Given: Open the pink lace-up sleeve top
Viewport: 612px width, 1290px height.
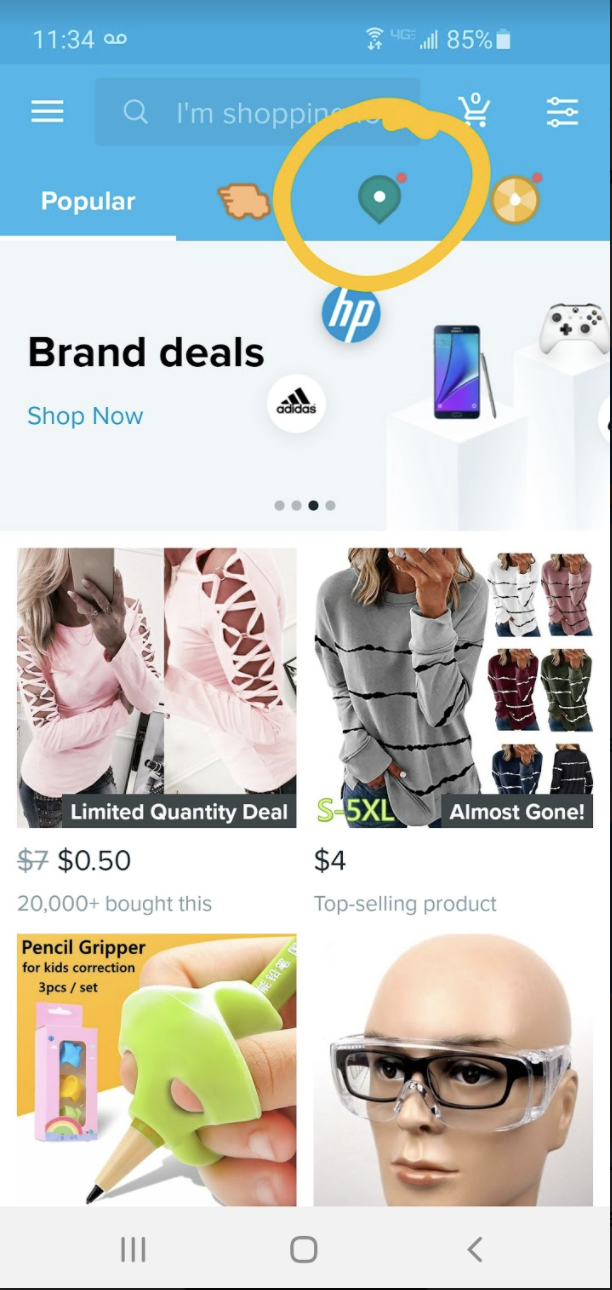Looking at the screenshot, I should pos(156,687).
